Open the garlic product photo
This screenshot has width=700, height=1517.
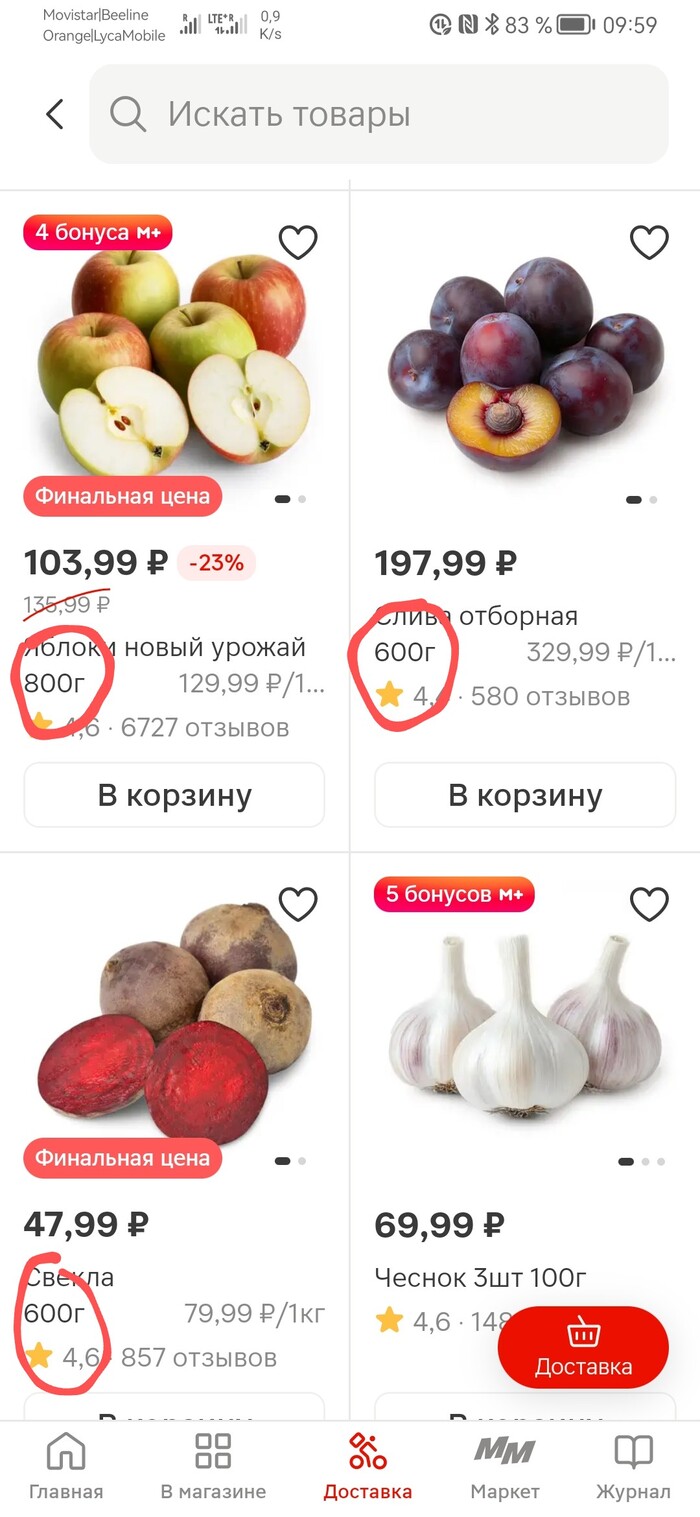pos(525,1030)
